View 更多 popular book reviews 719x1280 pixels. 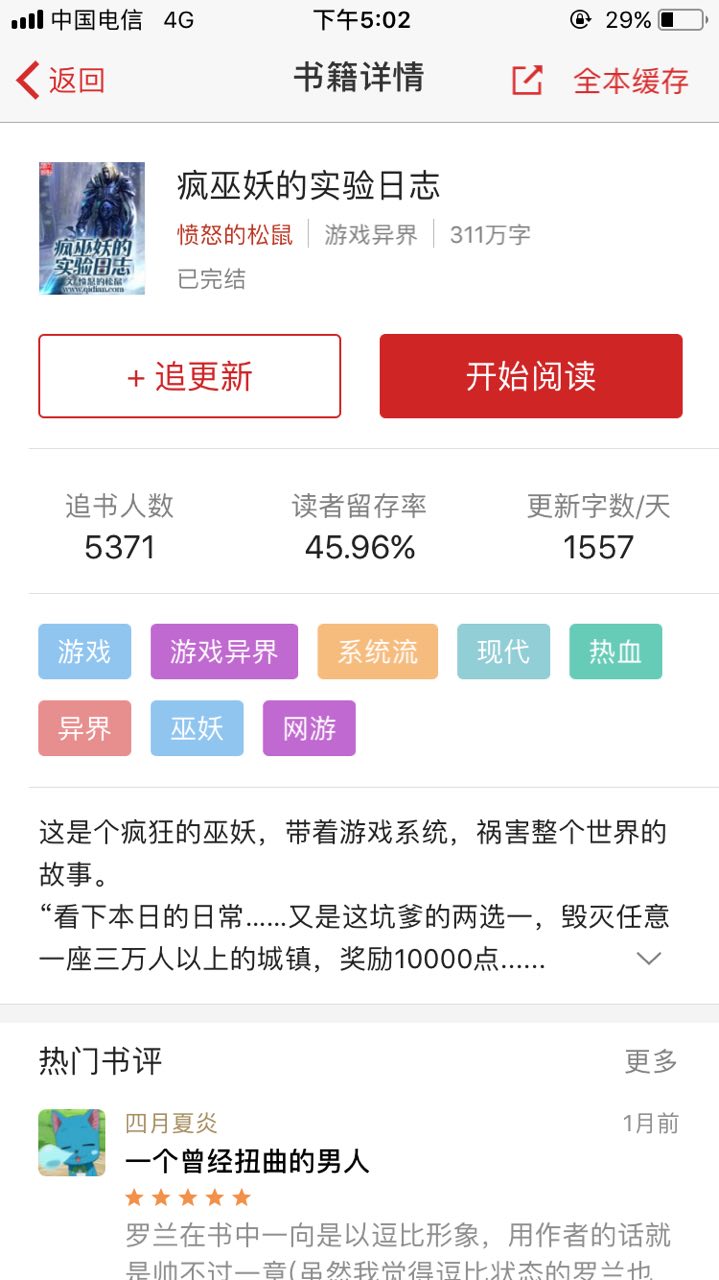tap(651, 1061)
